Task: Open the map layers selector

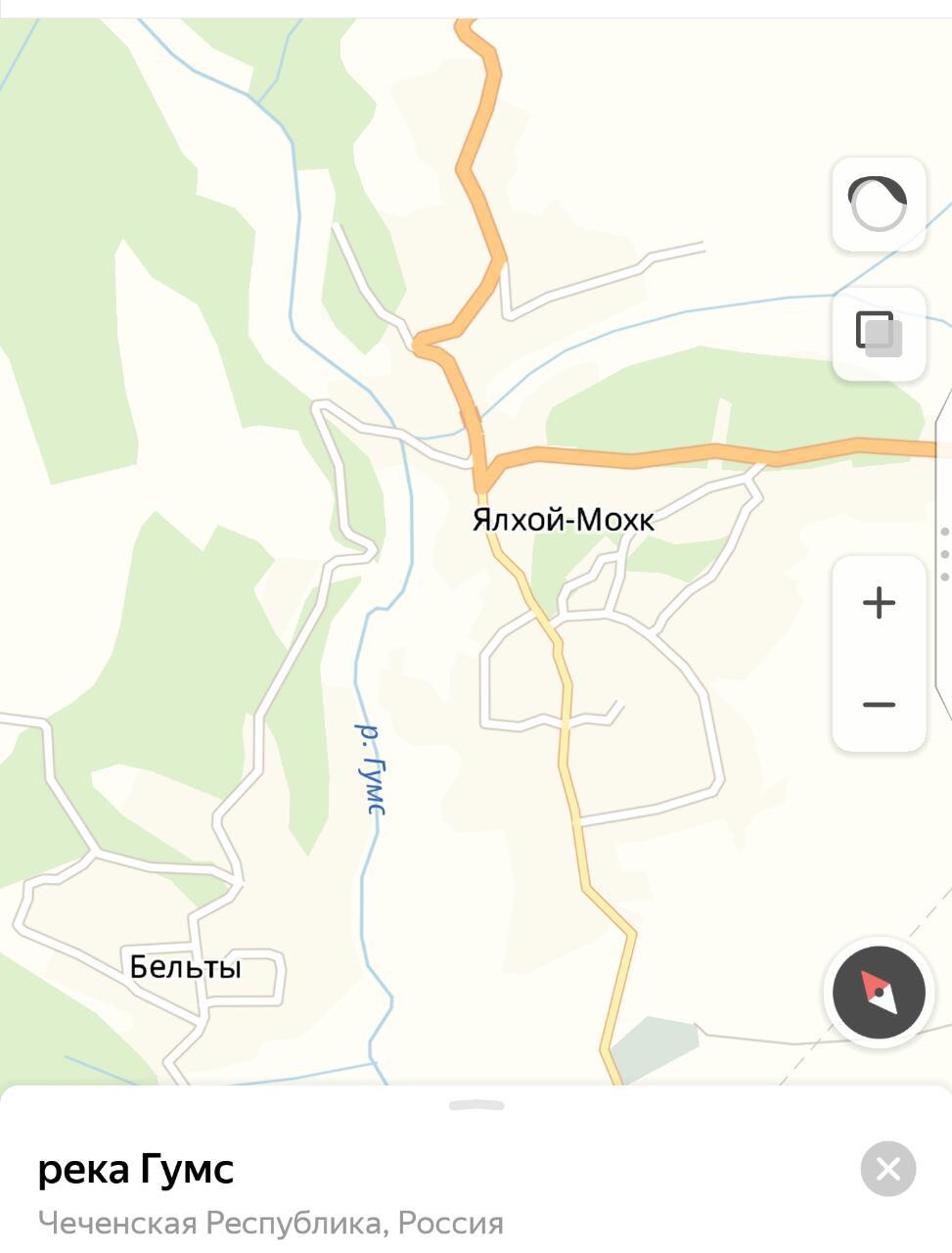Action: click(x=879, y=334)
